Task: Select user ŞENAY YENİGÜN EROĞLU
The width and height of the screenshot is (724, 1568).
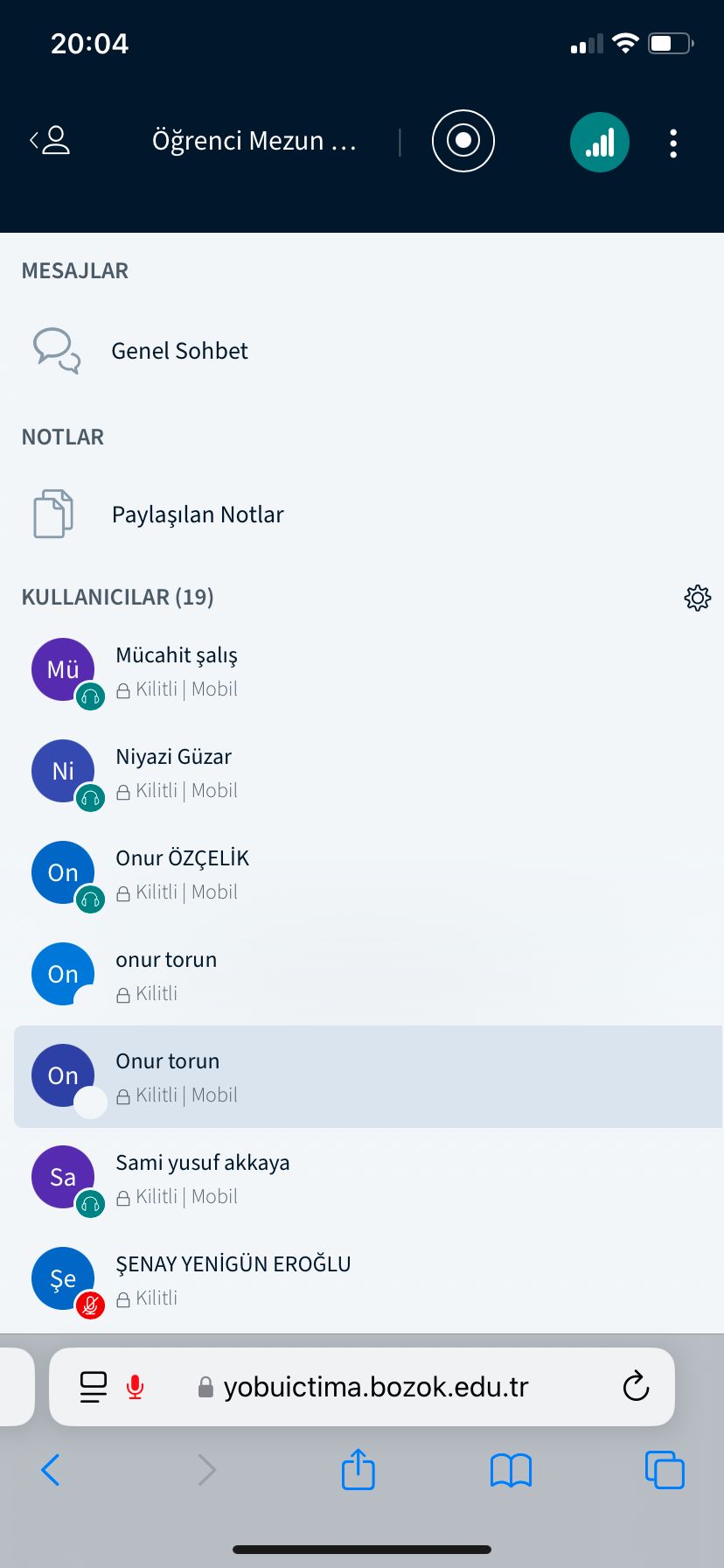Action: point(369,1280)
